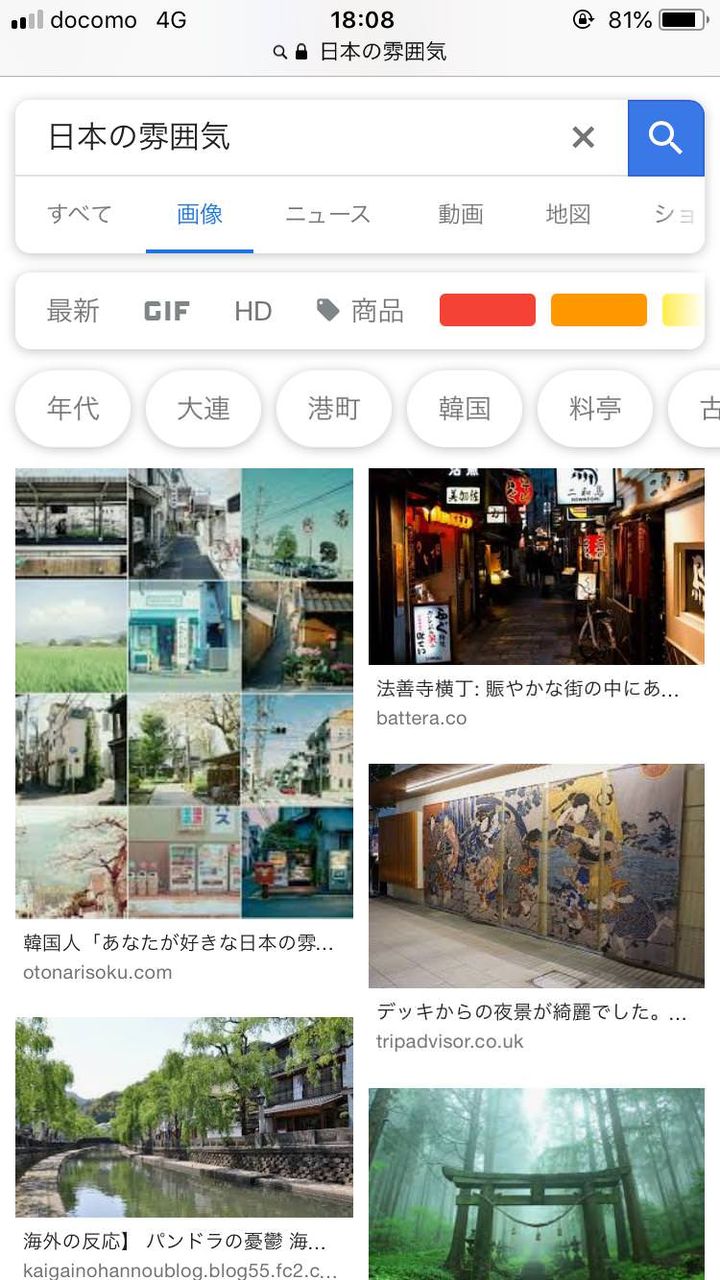Switch to the 動画 tab

460,214
